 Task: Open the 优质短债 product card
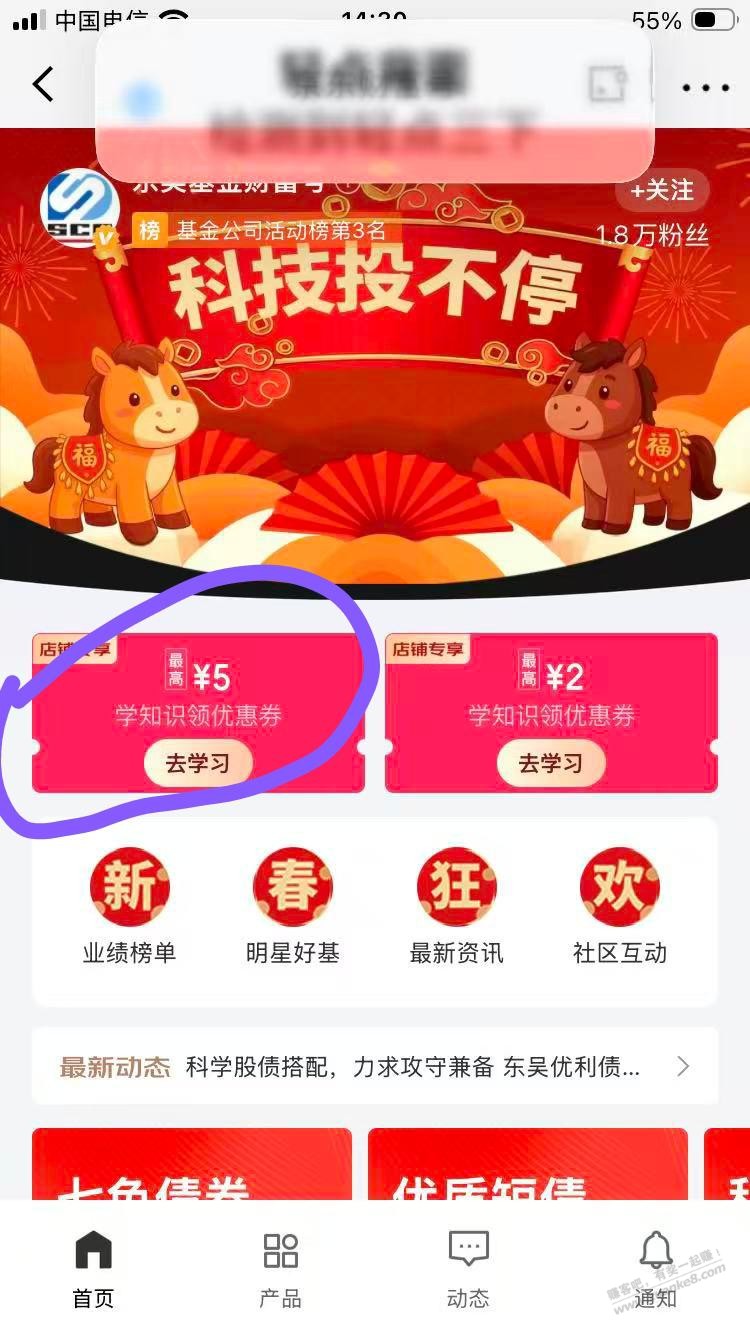tap(527, 1165)
